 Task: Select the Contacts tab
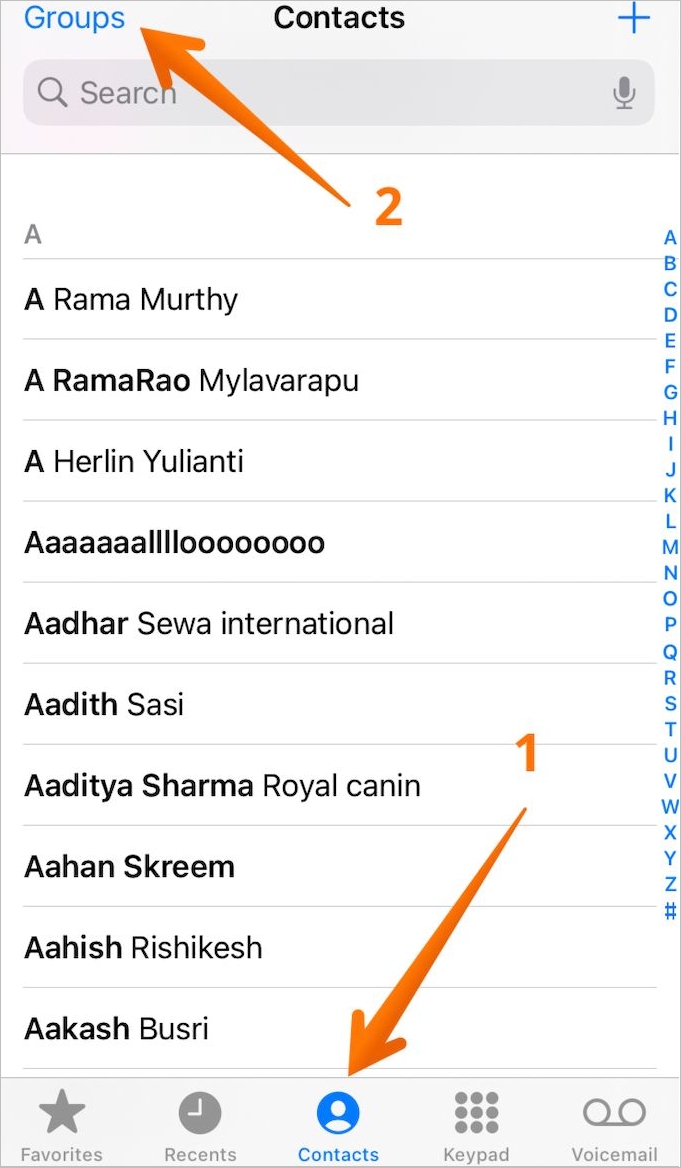[338, 1126]
